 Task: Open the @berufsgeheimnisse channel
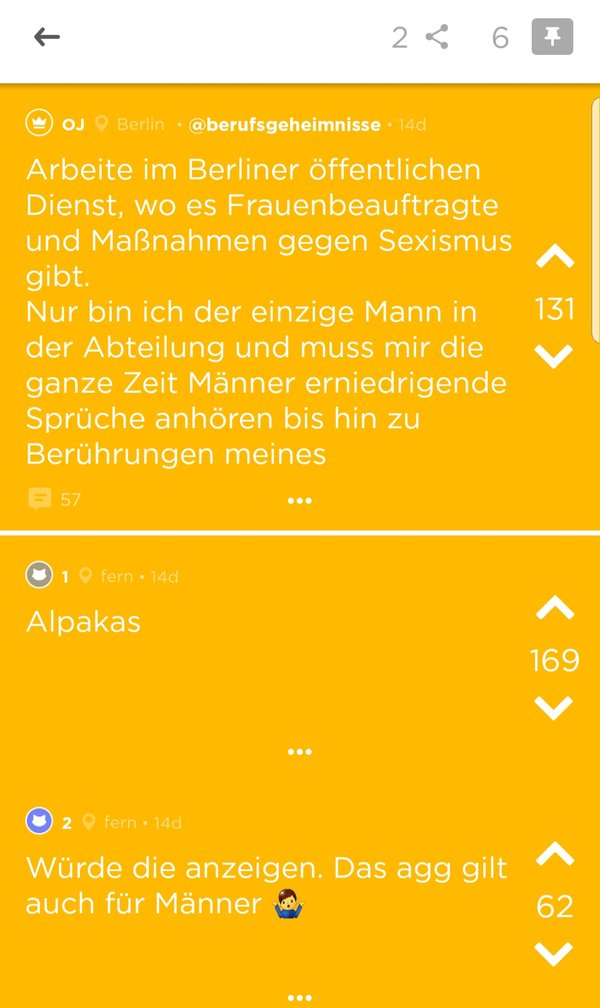point(284,124)
